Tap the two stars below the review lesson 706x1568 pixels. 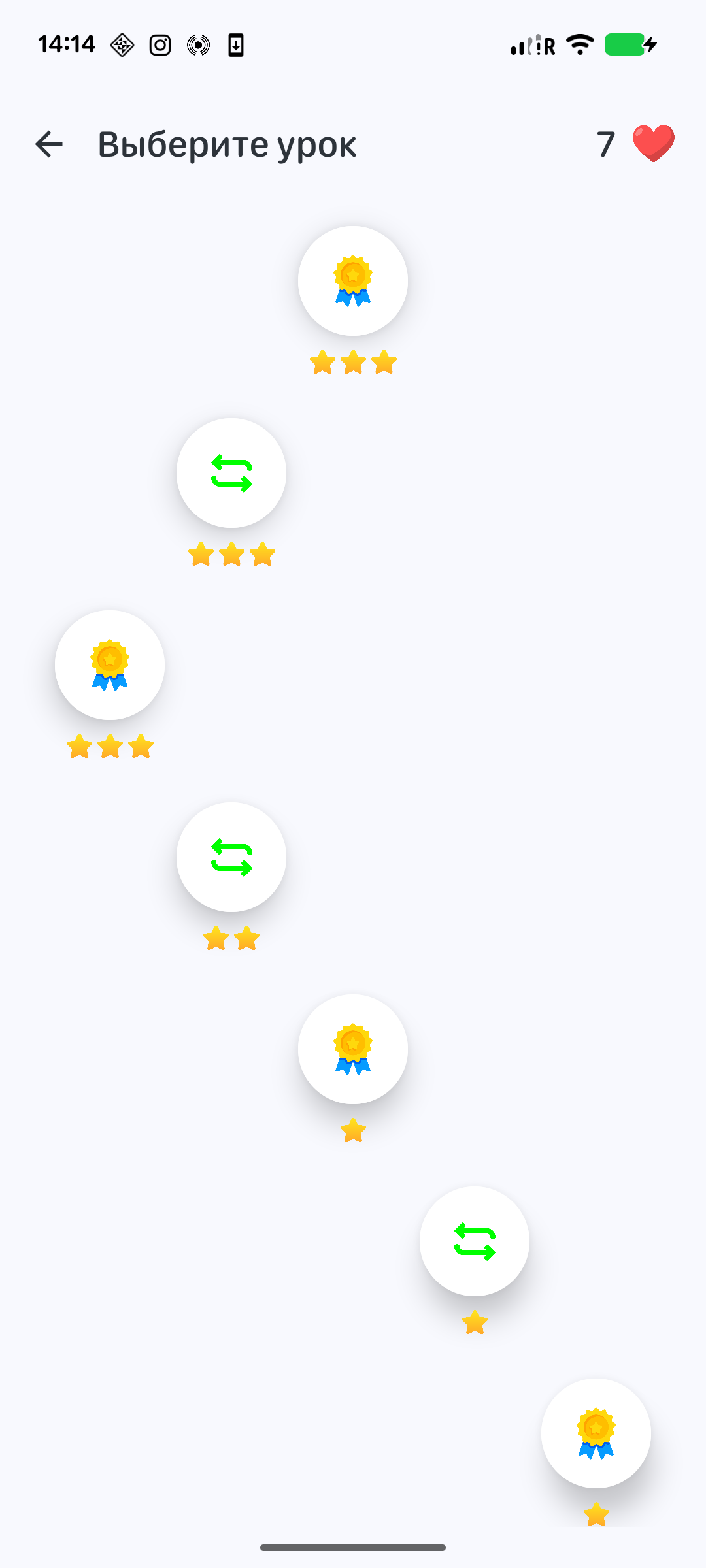pos(231,939)
